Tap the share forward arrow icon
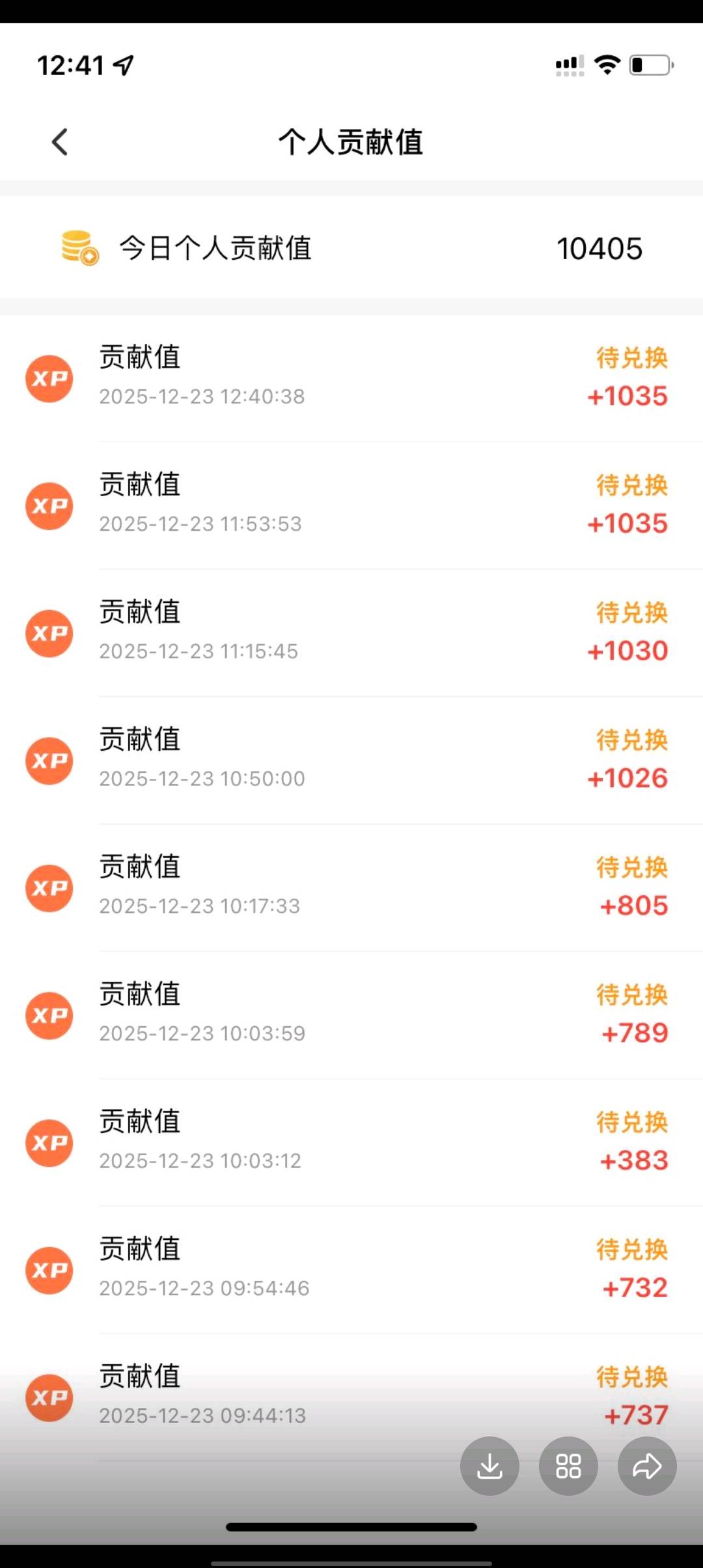This screenshot has height=1568, width=703. pos(646,1466)
